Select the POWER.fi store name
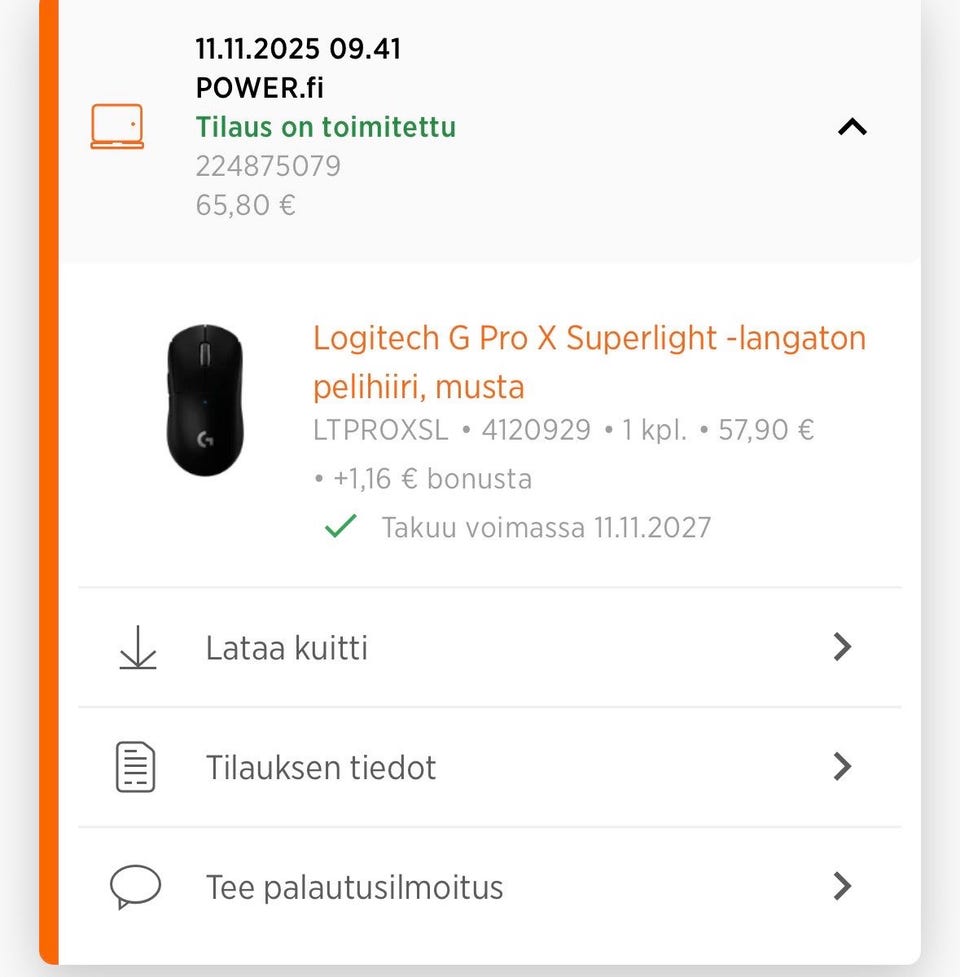Image resolution: width=960 pixels, height=977 pixels. point(261,87)
